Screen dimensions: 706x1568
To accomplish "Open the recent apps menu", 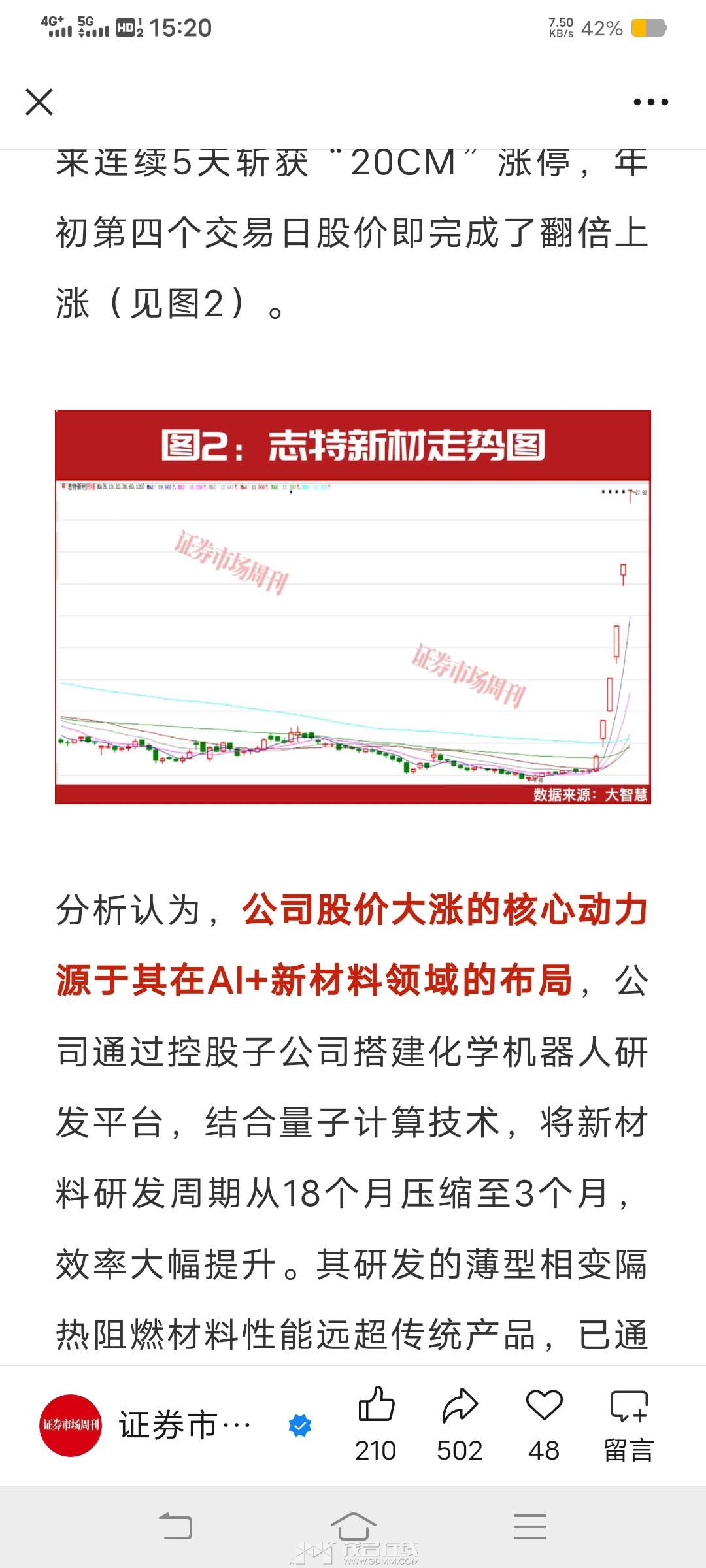I will [529, 1526].
